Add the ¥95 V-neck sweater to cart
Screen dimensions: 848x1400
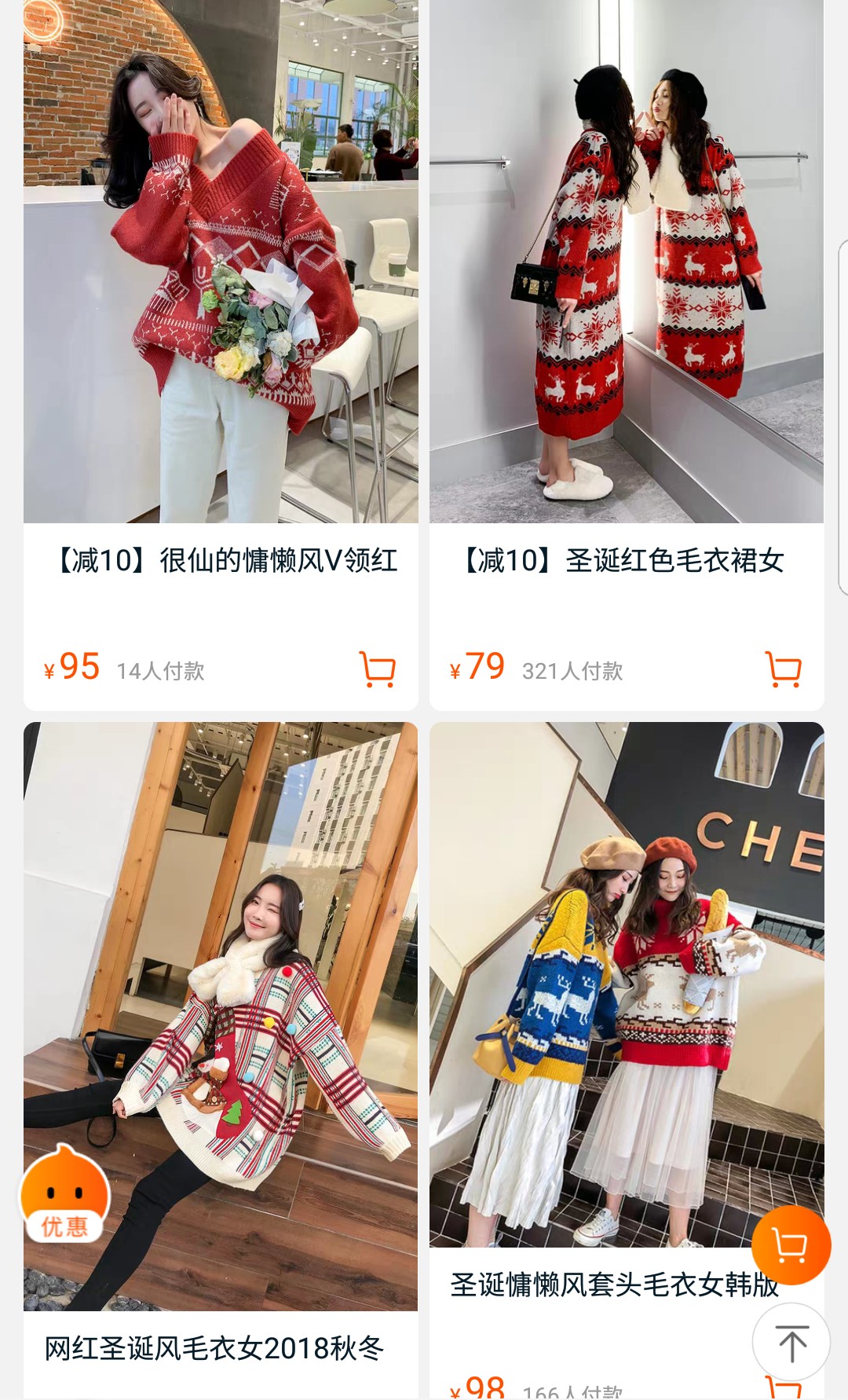point(378,669)
